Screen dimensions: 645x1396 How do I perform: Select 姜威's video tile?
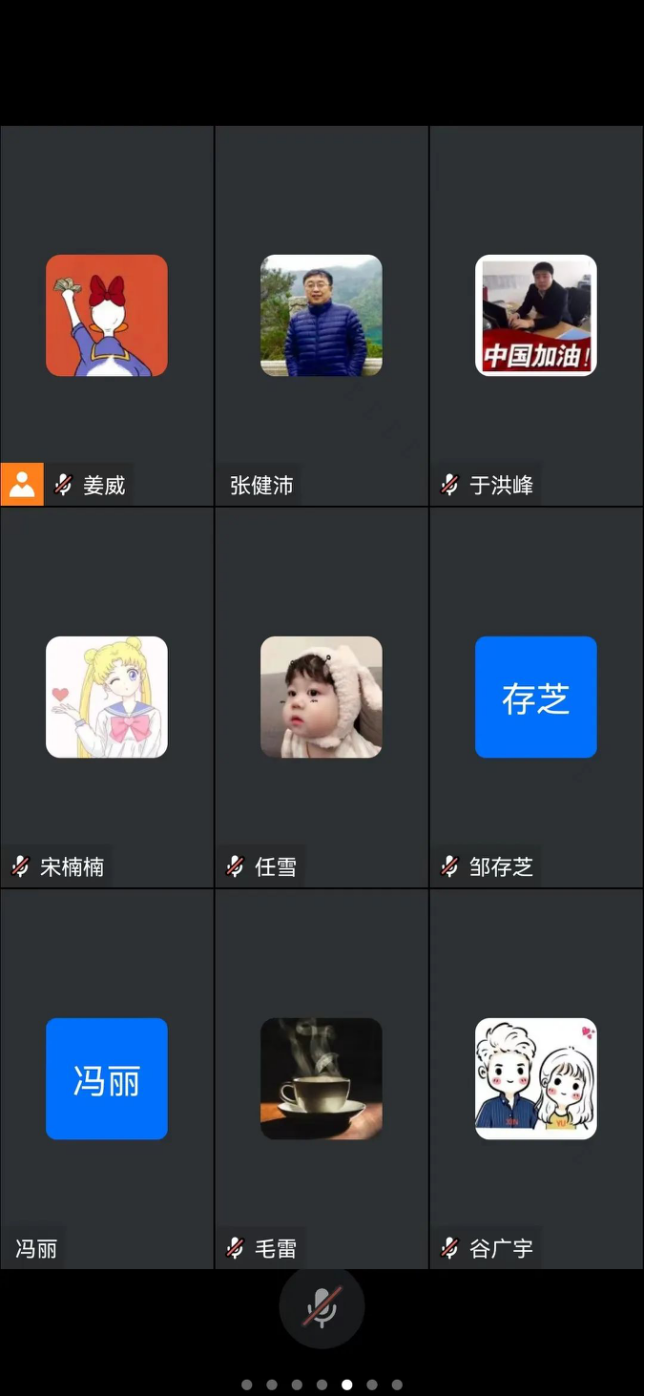tap(107, 316)
